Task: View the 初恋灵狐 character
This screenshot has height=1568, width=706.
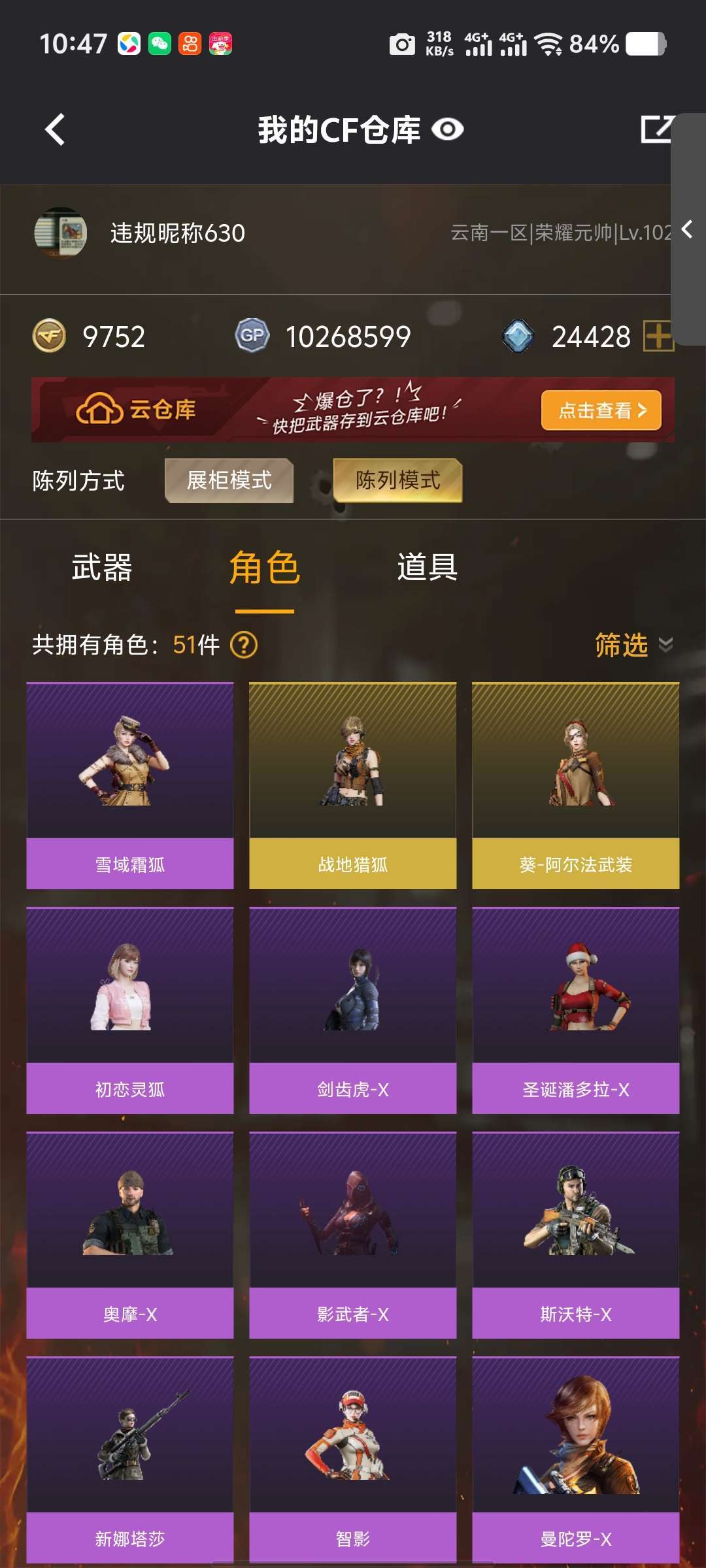Action: [130, 1011]
